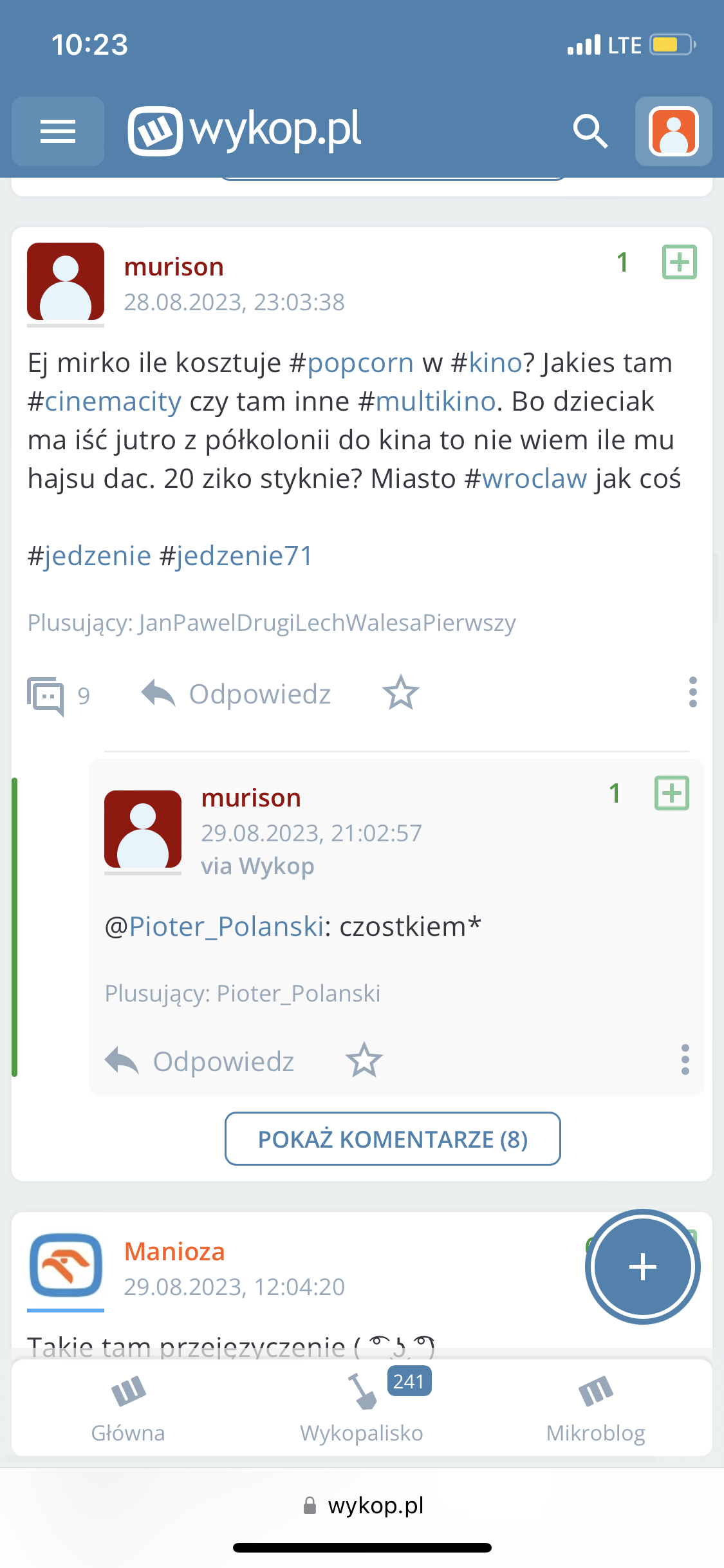Create a new entry with the plus button
Screen dimensions: 724x1568
pos(642,1267)
